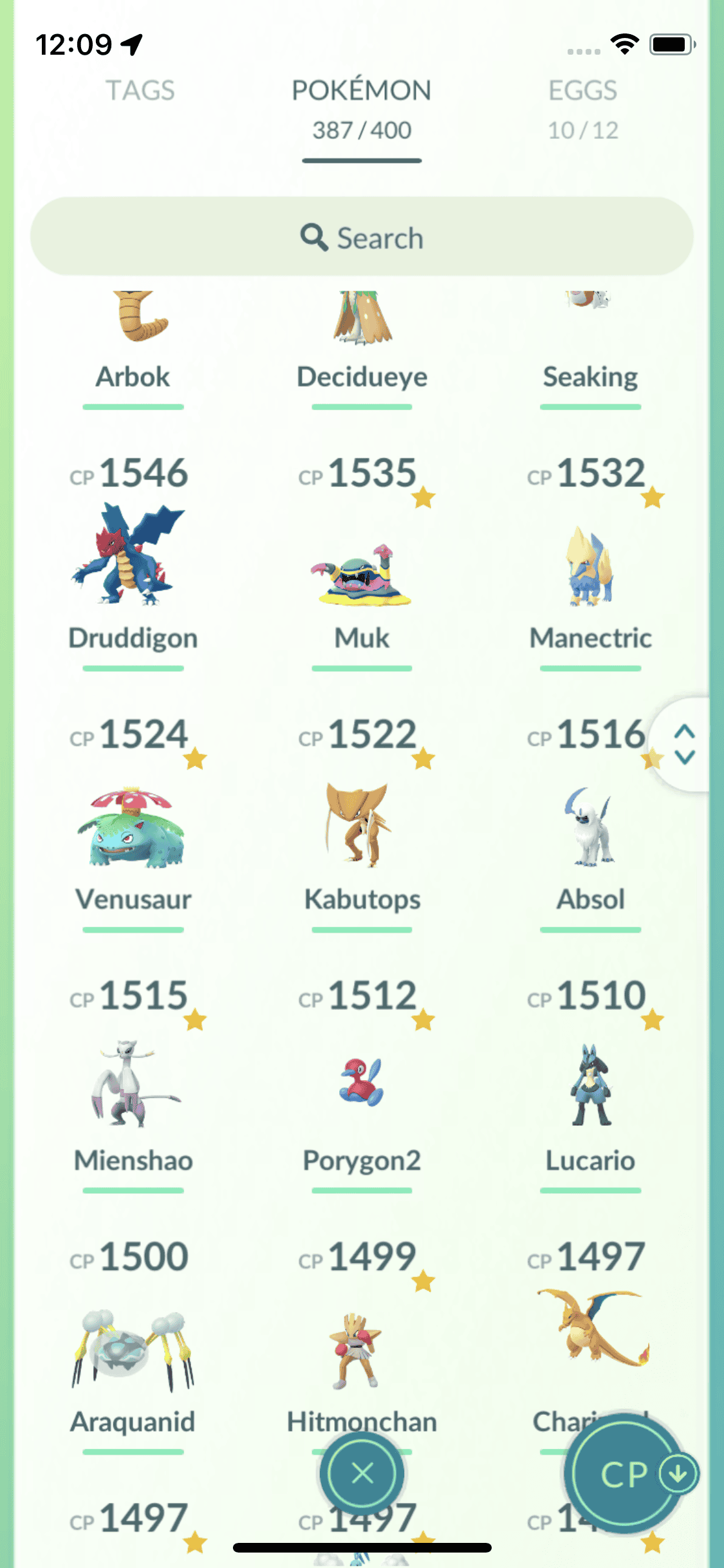724x1568 pixels.
Task: Tap the fast scroll arrows handle
Action: (x=684, y=744)
